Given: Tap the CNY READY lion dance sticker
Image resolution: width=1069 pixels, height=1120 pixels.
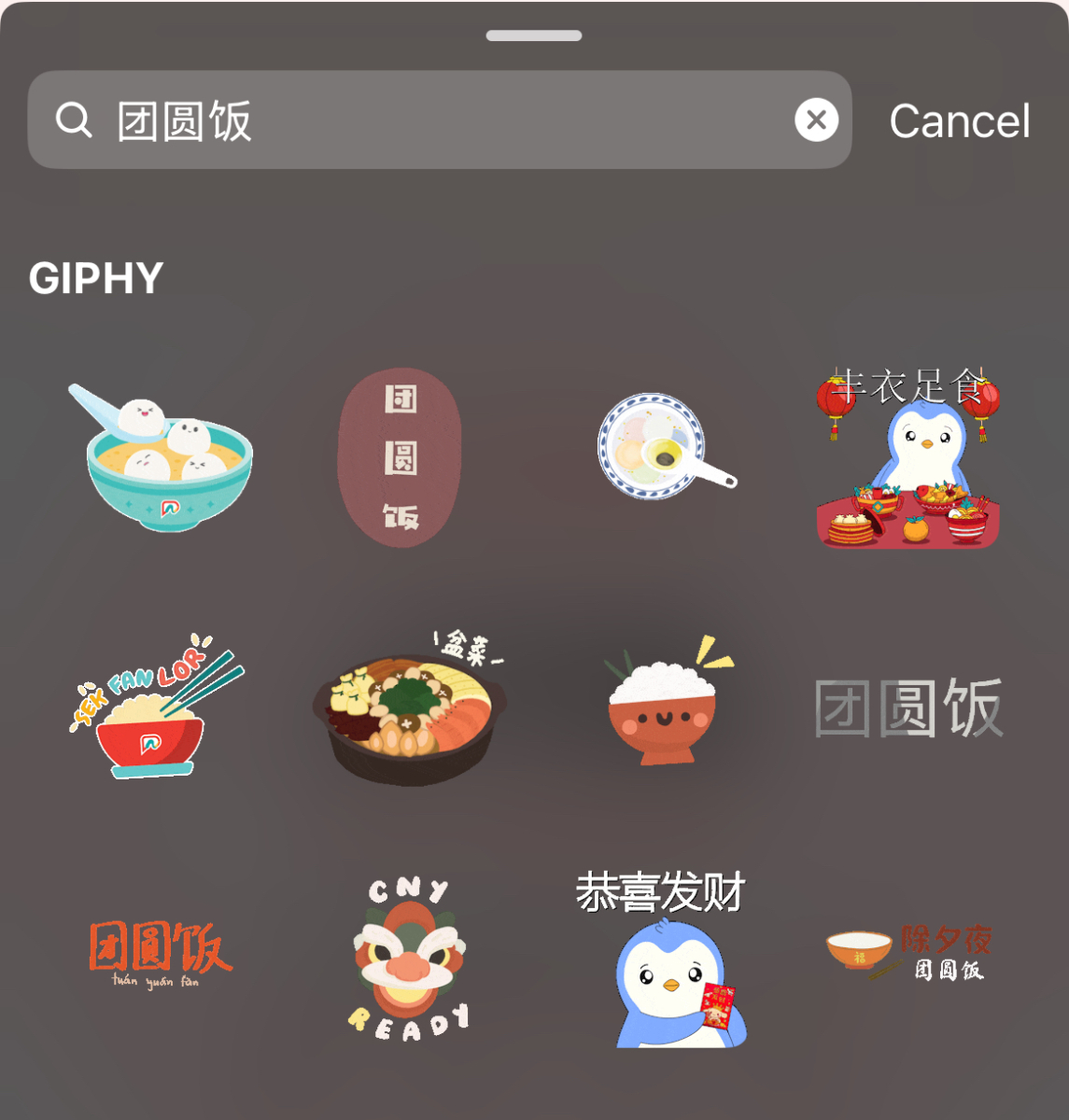Looking at the screenshot, I should pos(411,952).
